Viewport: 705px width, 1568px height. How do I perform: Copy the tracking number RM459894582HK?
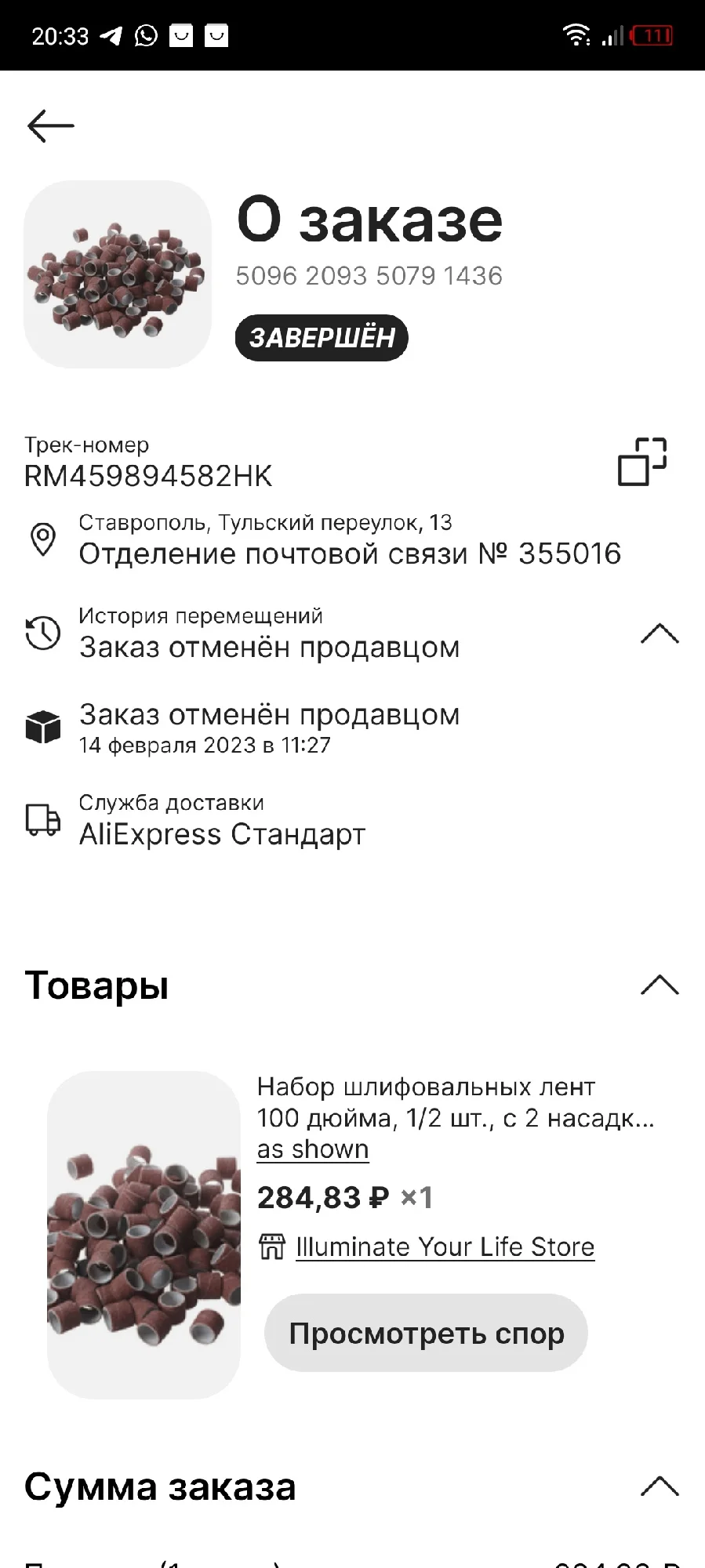[x=642, y=461]
